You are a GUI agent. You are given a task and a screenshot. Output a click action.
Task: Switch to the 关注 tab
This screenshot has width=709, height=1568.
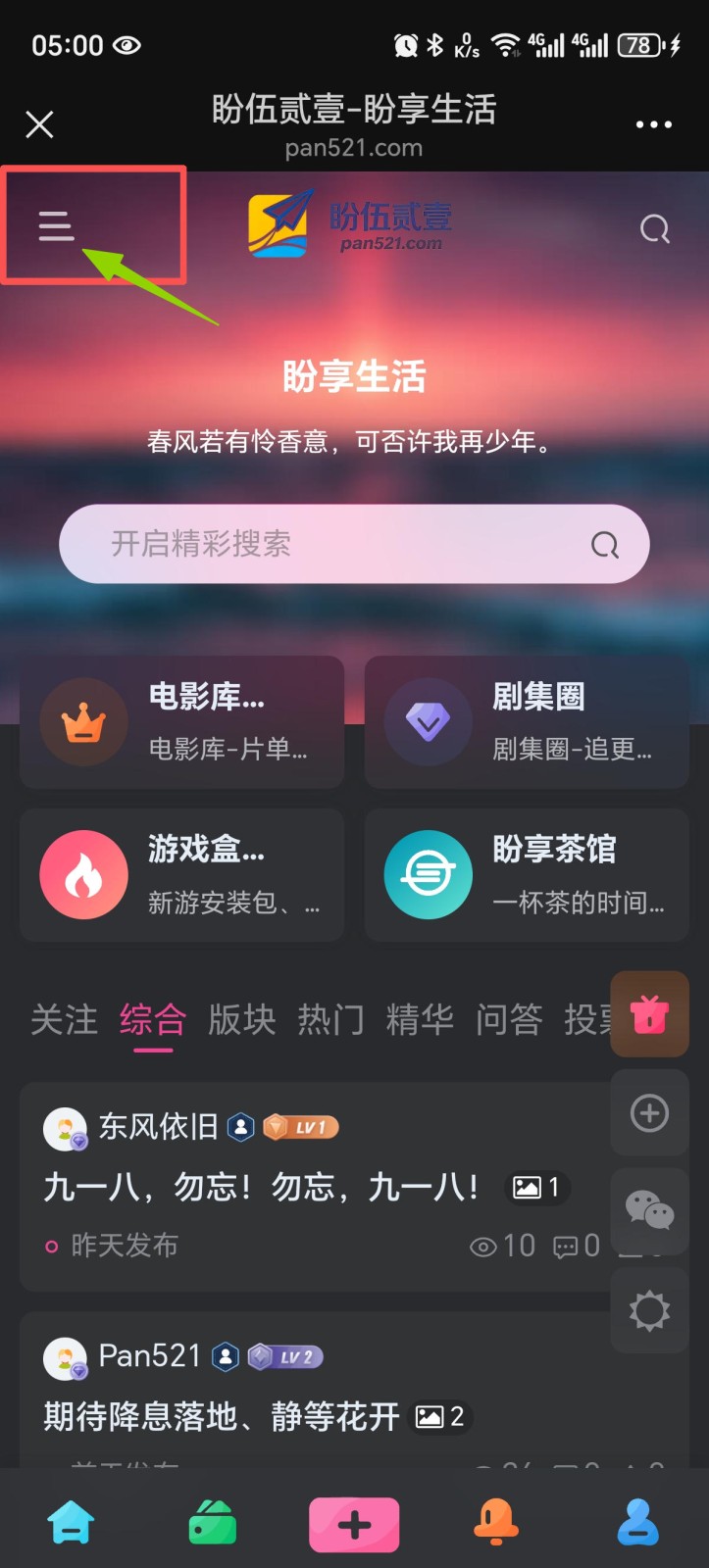[65, 1020]
